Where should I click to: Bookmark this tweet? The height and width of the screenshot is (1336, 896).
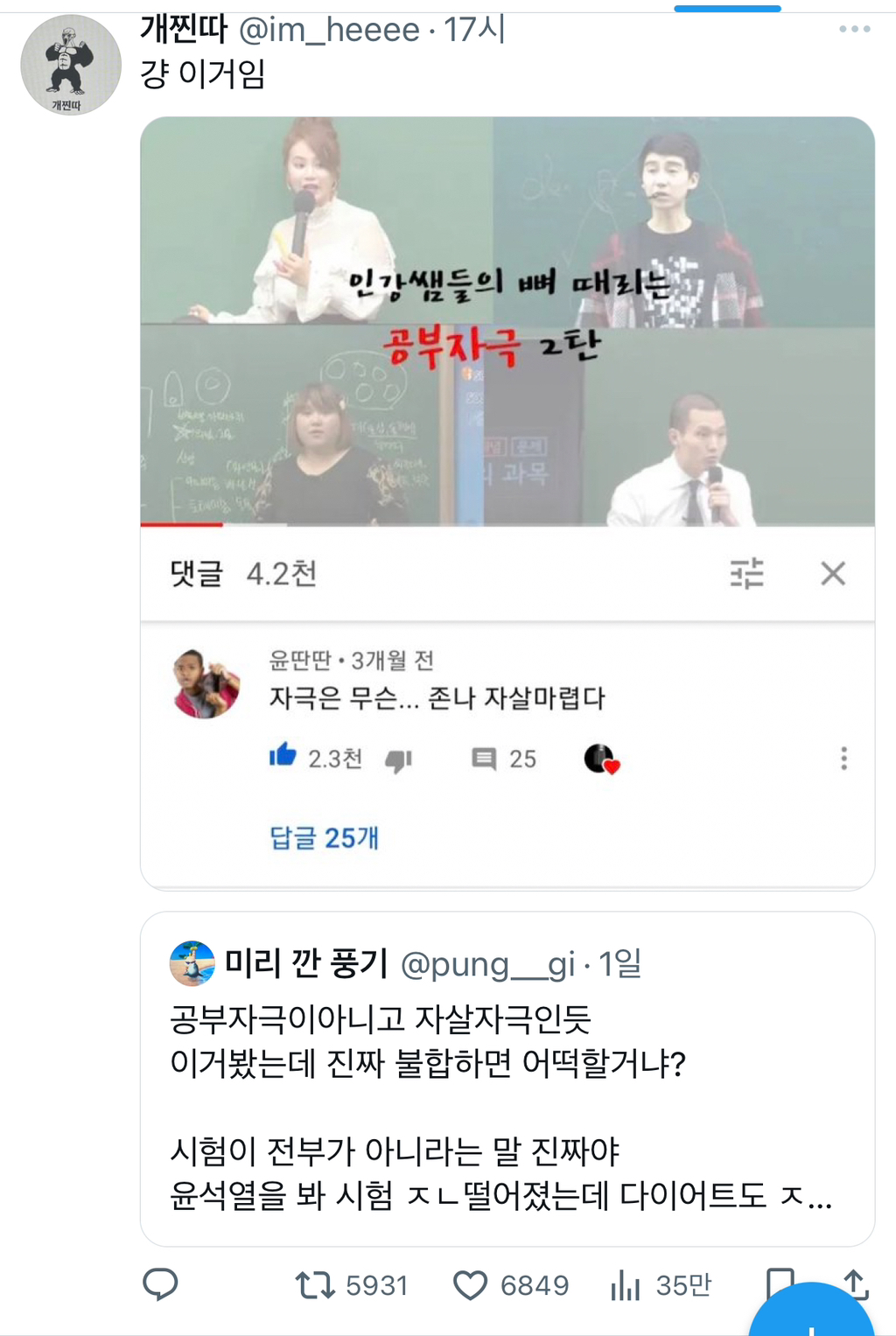tap(779, 1283)
